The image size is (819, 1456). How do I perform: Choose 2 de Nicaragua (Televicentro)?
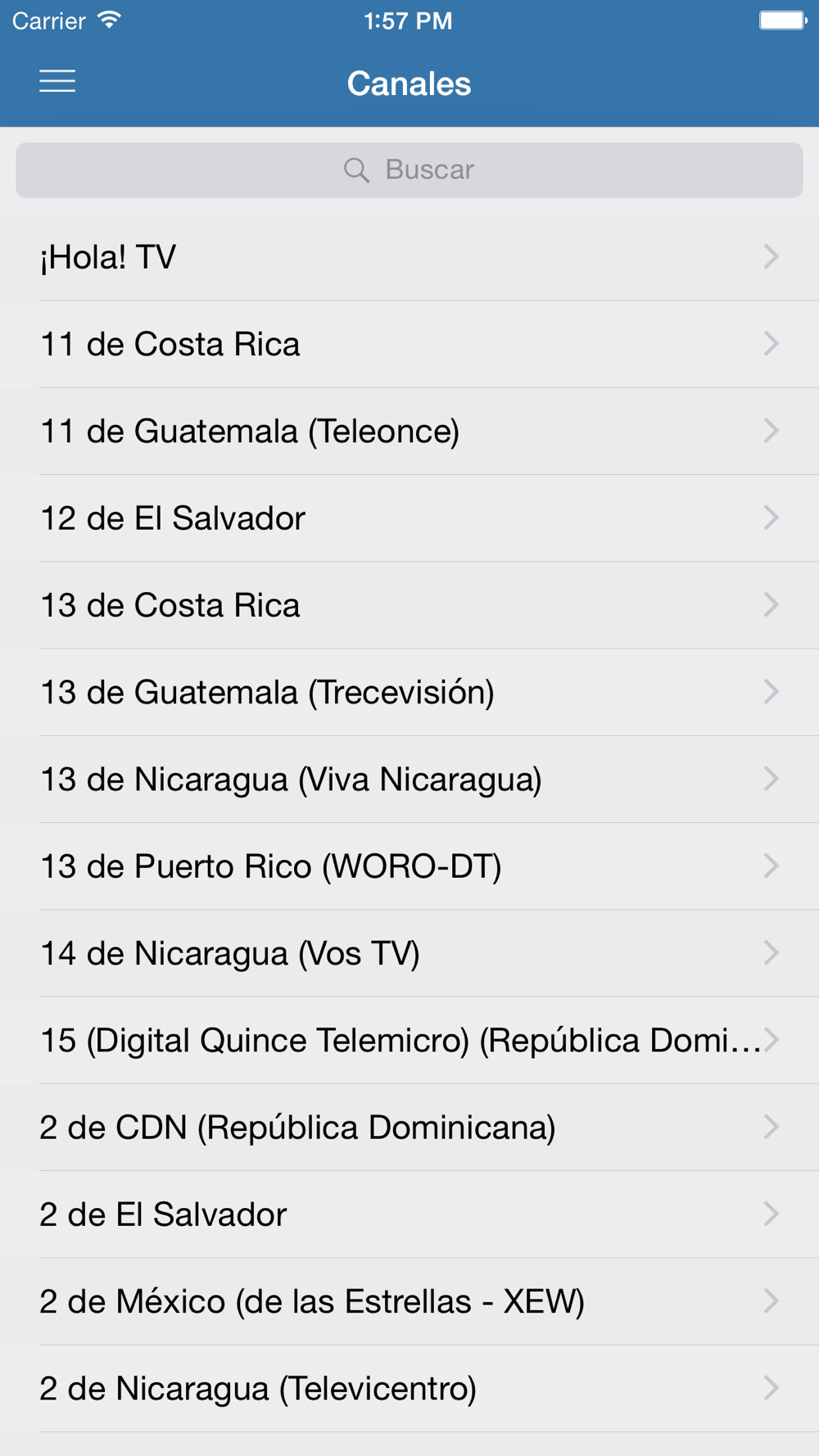coord(409,1389)
